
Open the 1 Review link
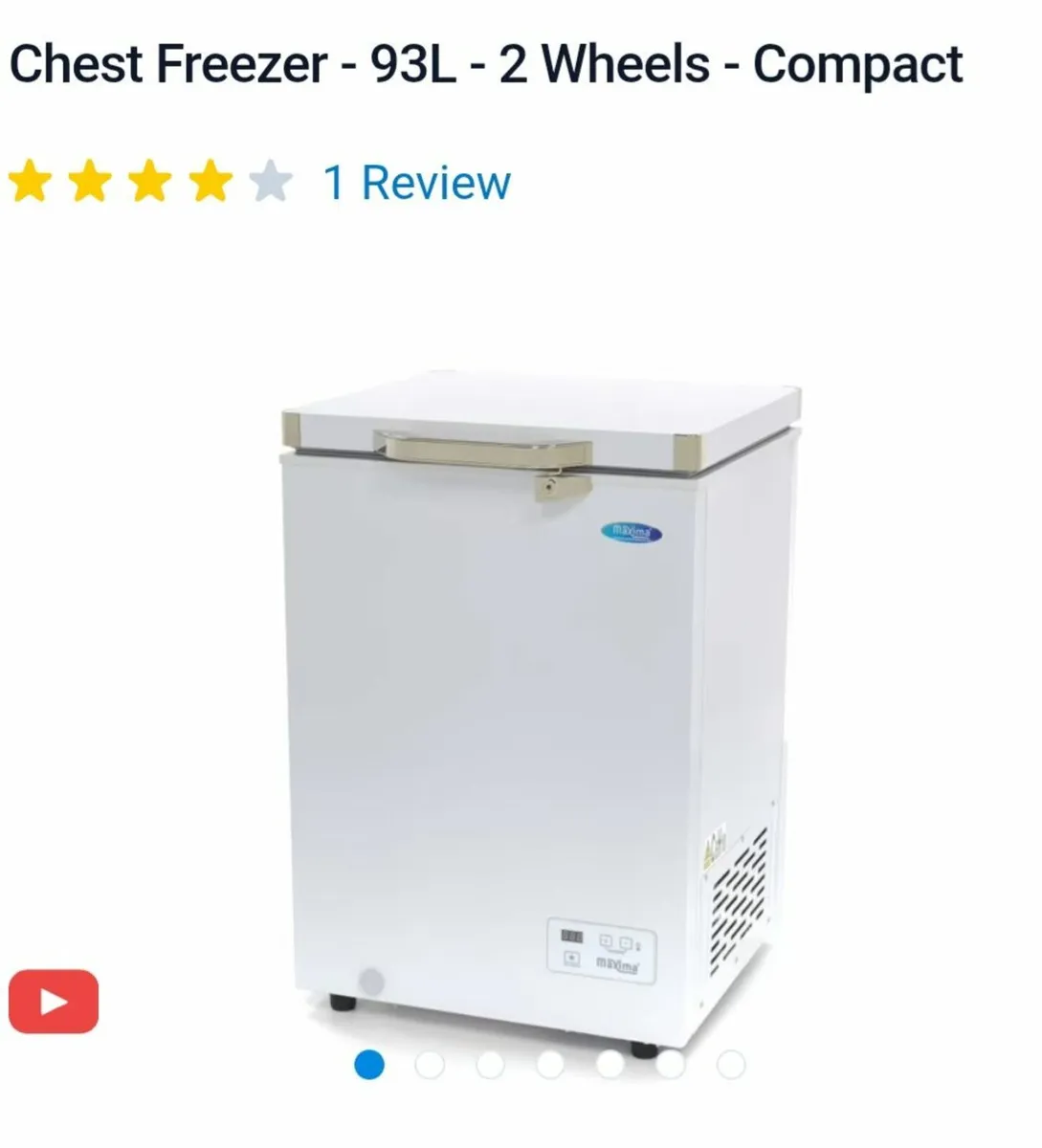(416, 183)
